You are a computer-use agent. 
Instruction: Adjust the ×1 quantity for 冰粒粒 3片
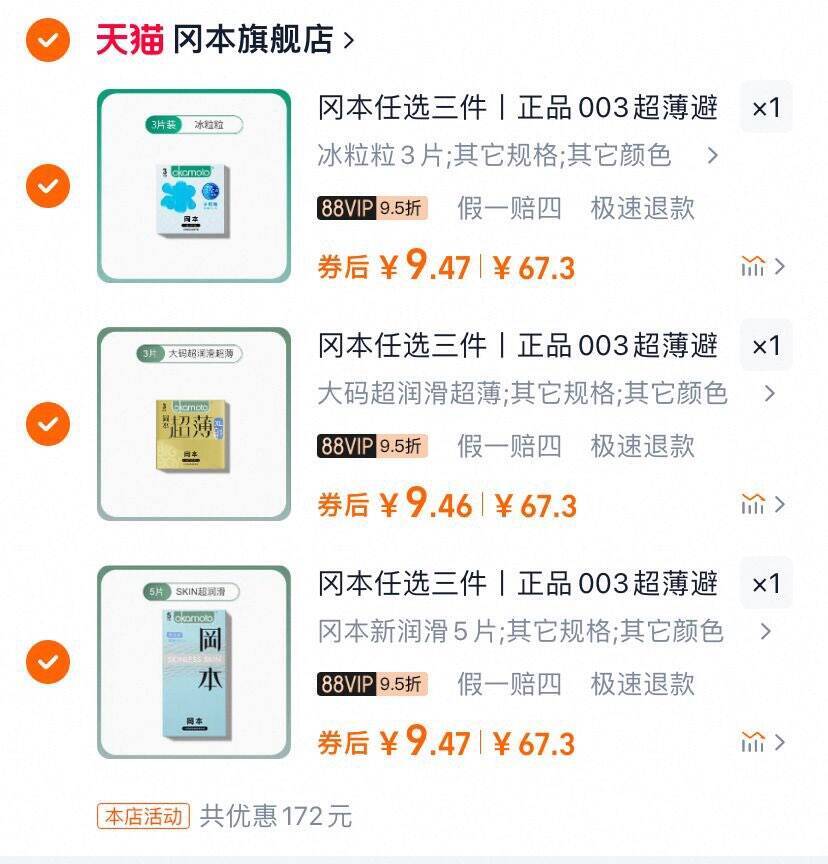click(765, 108)
